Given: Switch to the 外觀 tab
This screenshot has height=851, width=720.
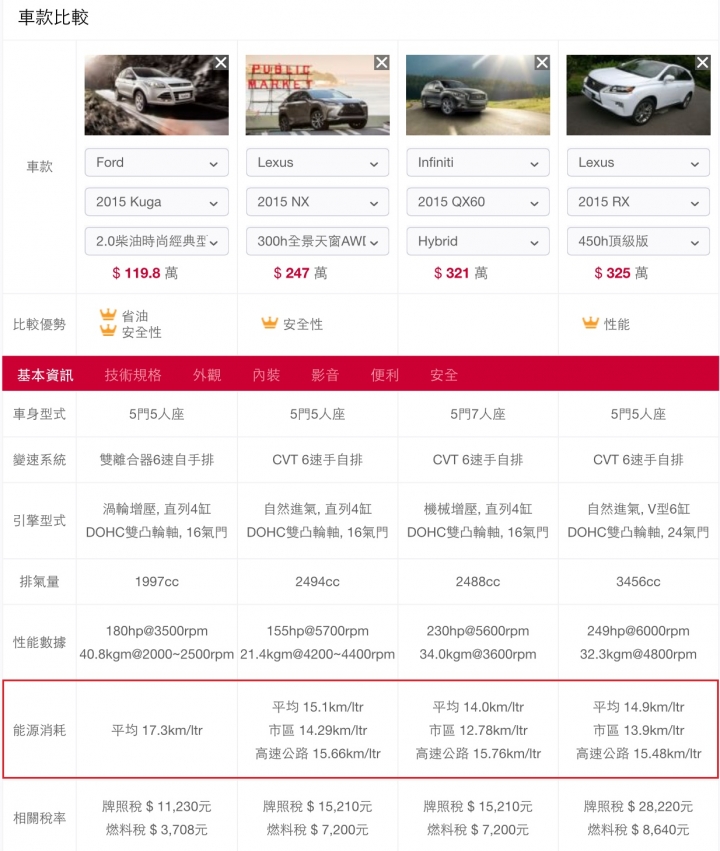Looking at the screenshot, I should pyautogui.click(x=207, y=375).
